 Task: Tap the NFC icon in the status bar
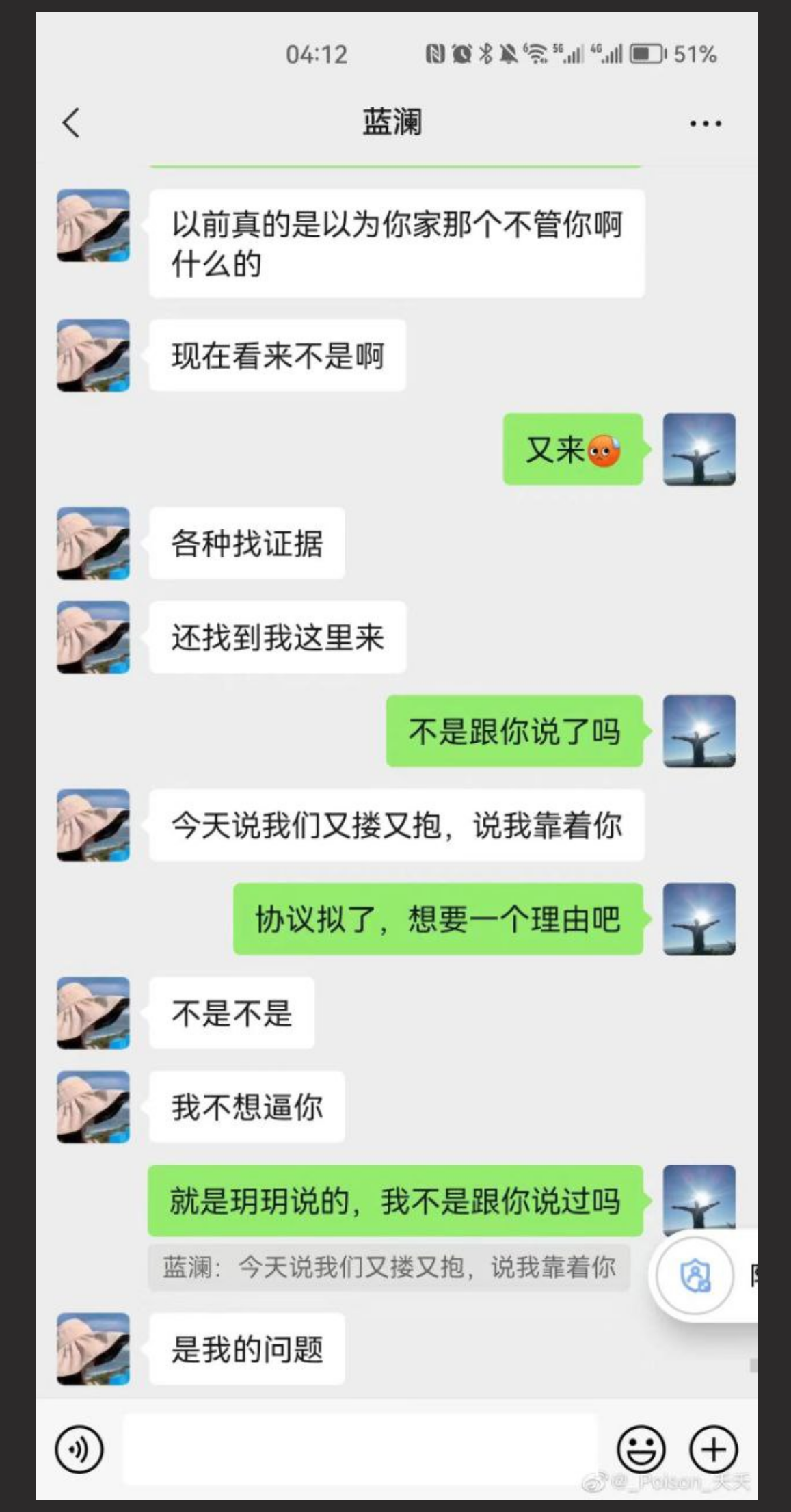point(435,53)
